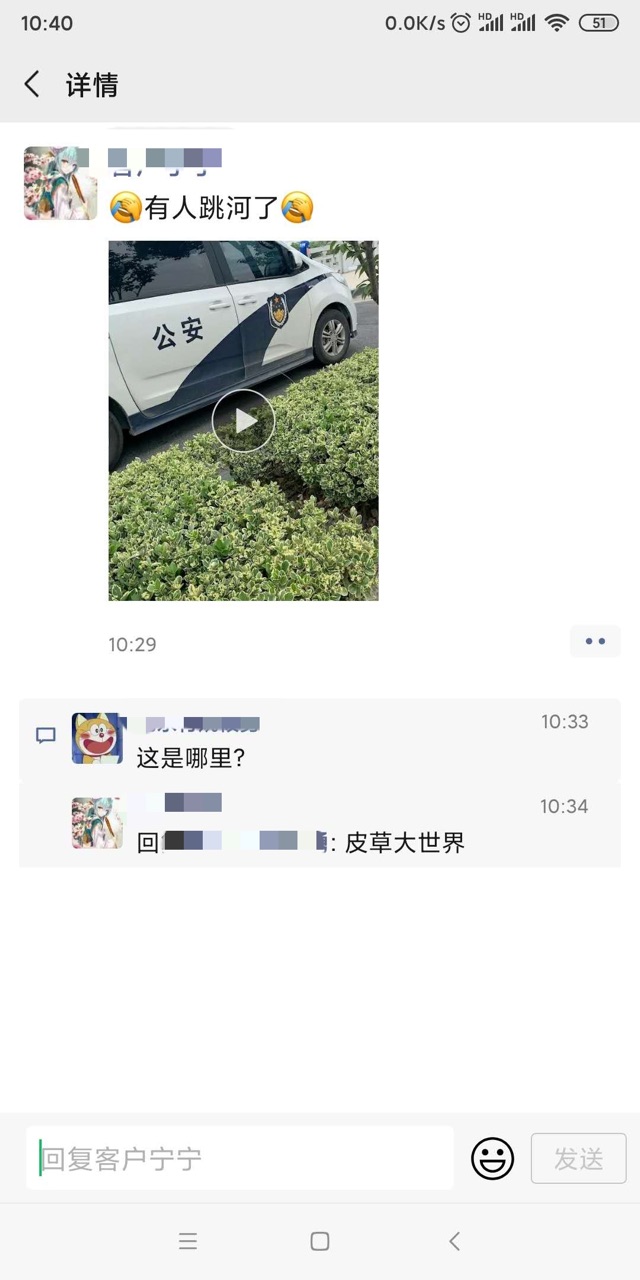The width and height of the screenshot is (640, 1280).
Task: Open the two-dot more options button
Action: 595,641
